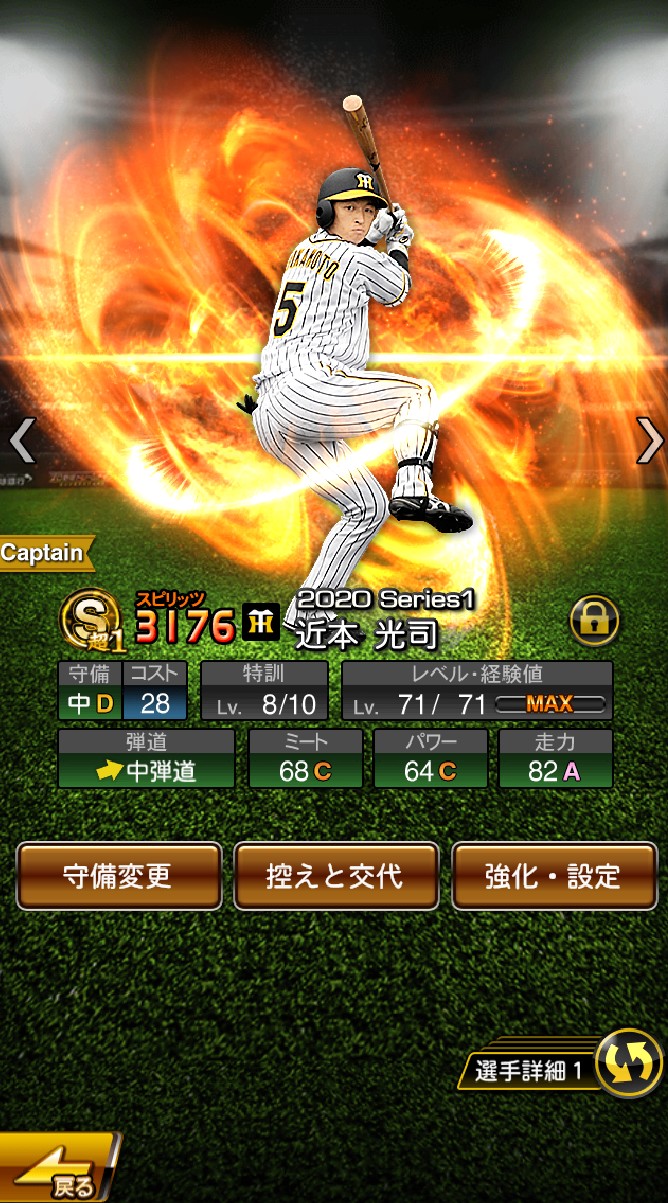Open 守備変更 (change position)
The height and width of the screenshot is (1203, 668).
click(x=119, y=877)
